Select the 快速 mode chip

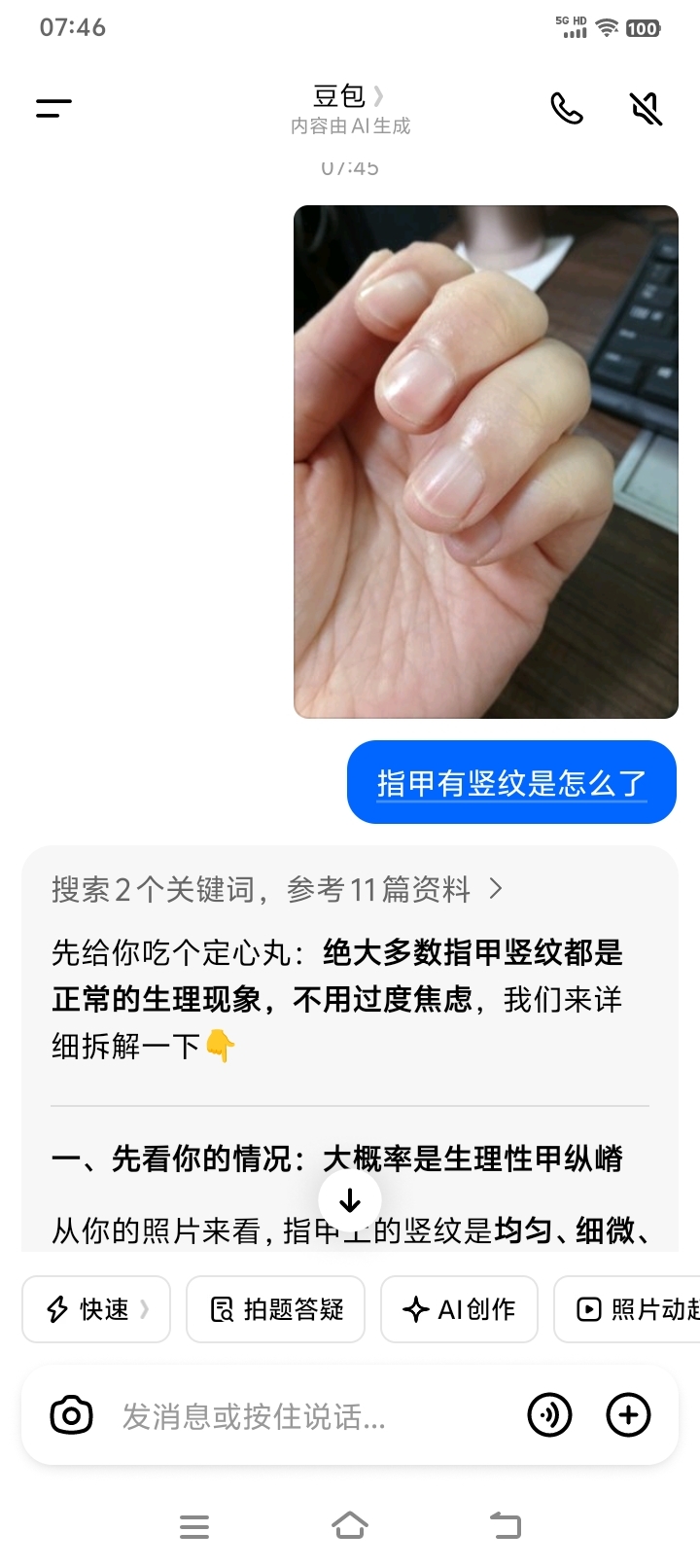coord(96,1309)
